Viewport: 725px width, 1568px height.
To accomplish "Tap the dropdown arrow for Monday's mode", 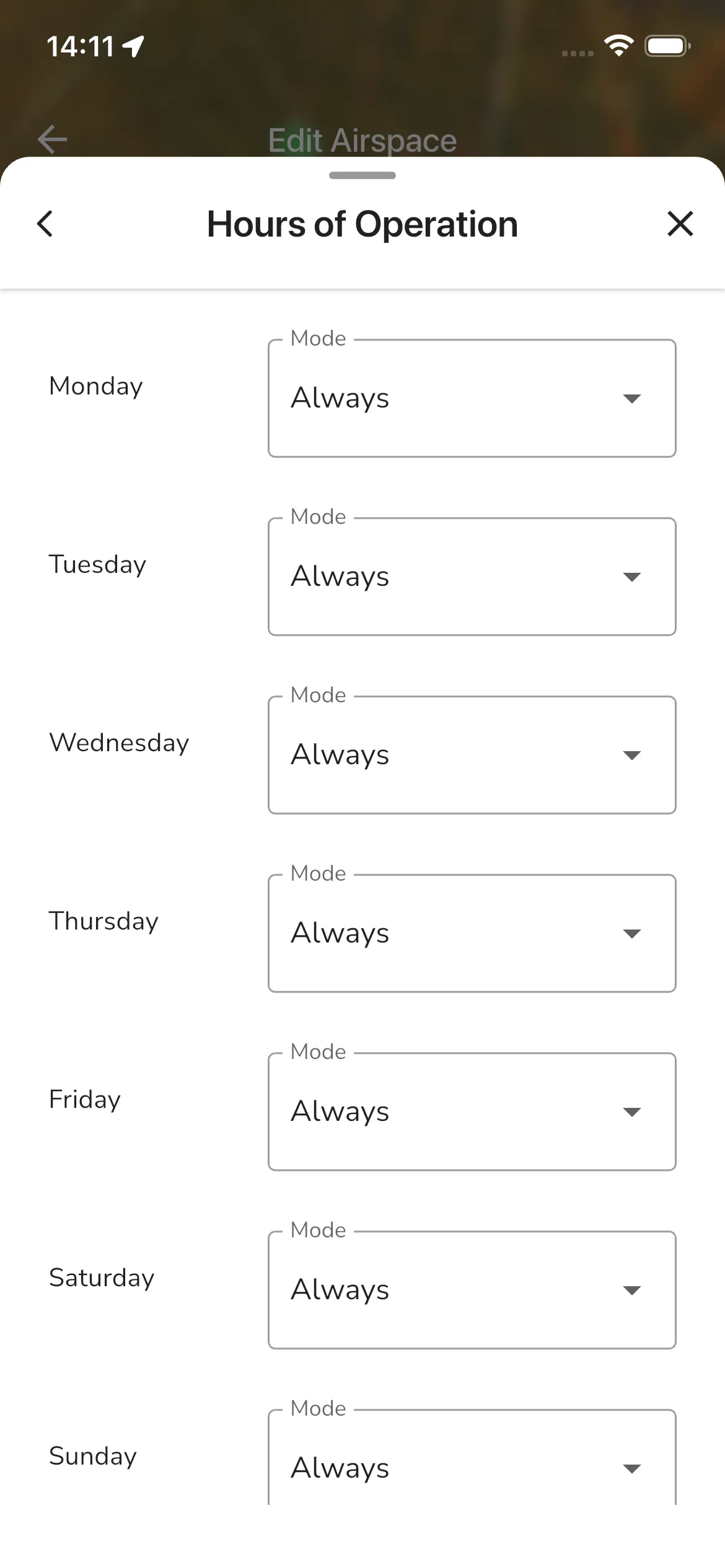I will point(631,398).
